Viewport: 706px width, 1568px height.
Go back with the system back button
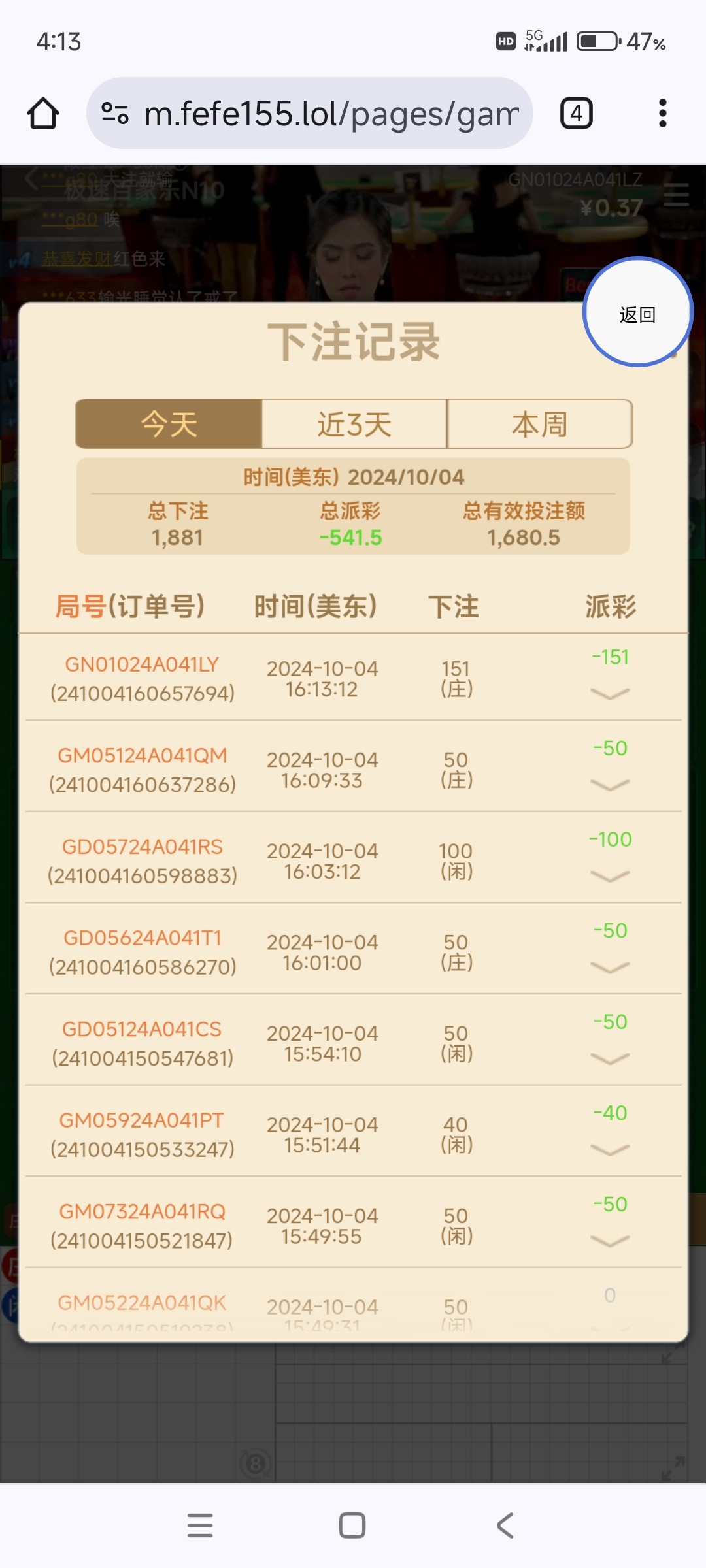pyautogui.click(x=505, y=1526)
